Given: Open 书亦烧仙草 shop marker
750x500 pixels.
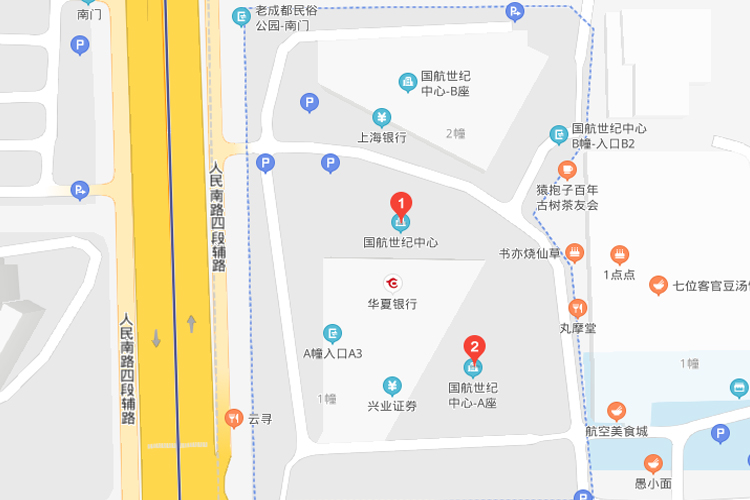Looking at the screenshot, I should 574,253.
